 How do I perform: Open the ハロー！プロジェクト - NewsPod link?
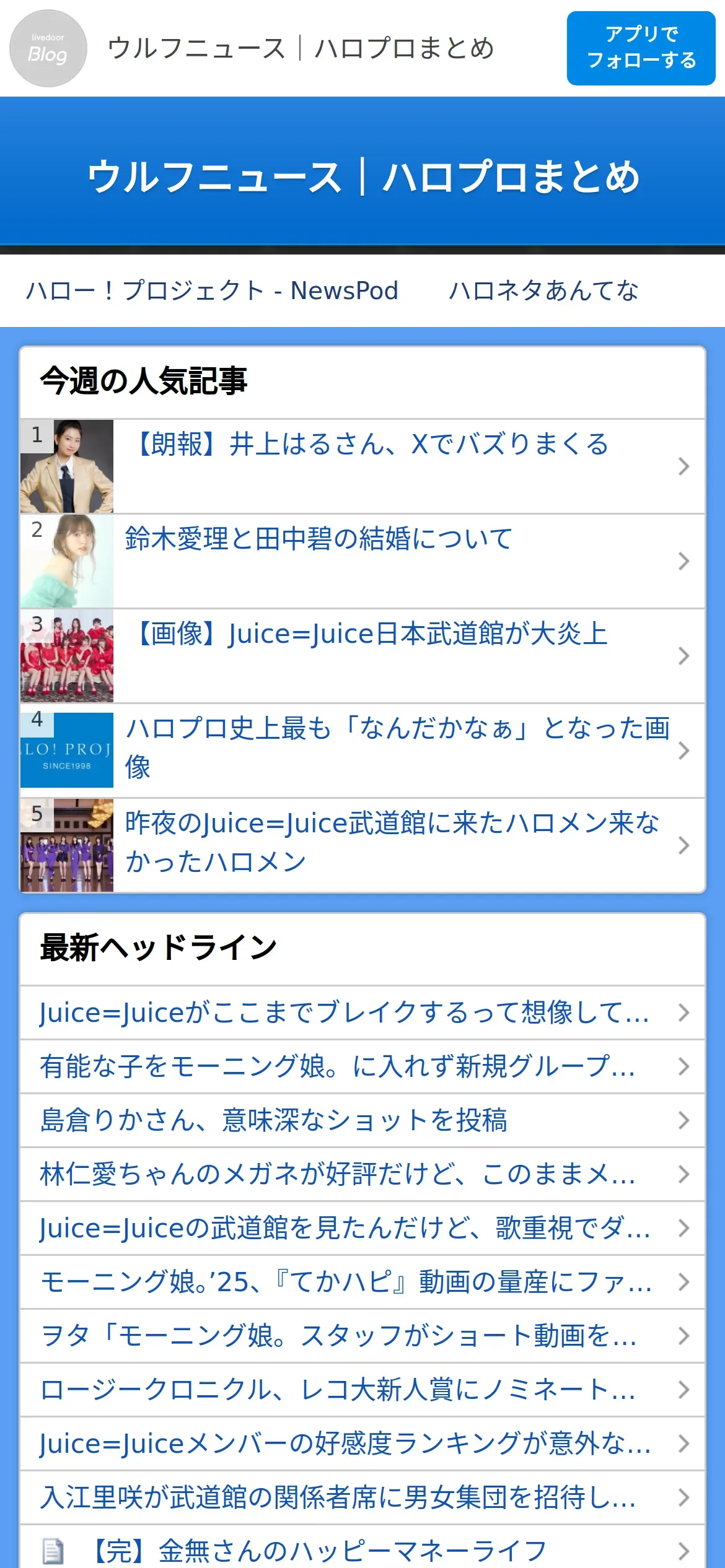click(x=212, y=290)
